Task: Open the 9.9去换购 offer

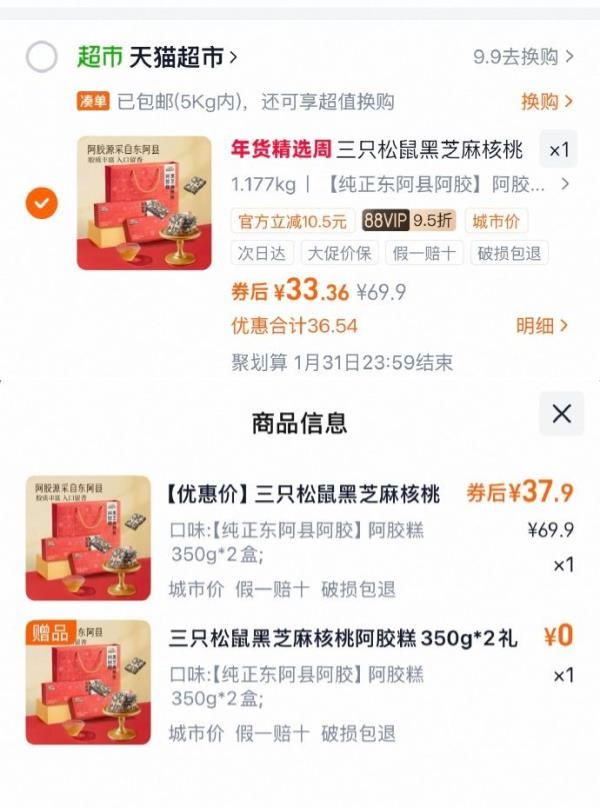Action: tap(523, 56)
